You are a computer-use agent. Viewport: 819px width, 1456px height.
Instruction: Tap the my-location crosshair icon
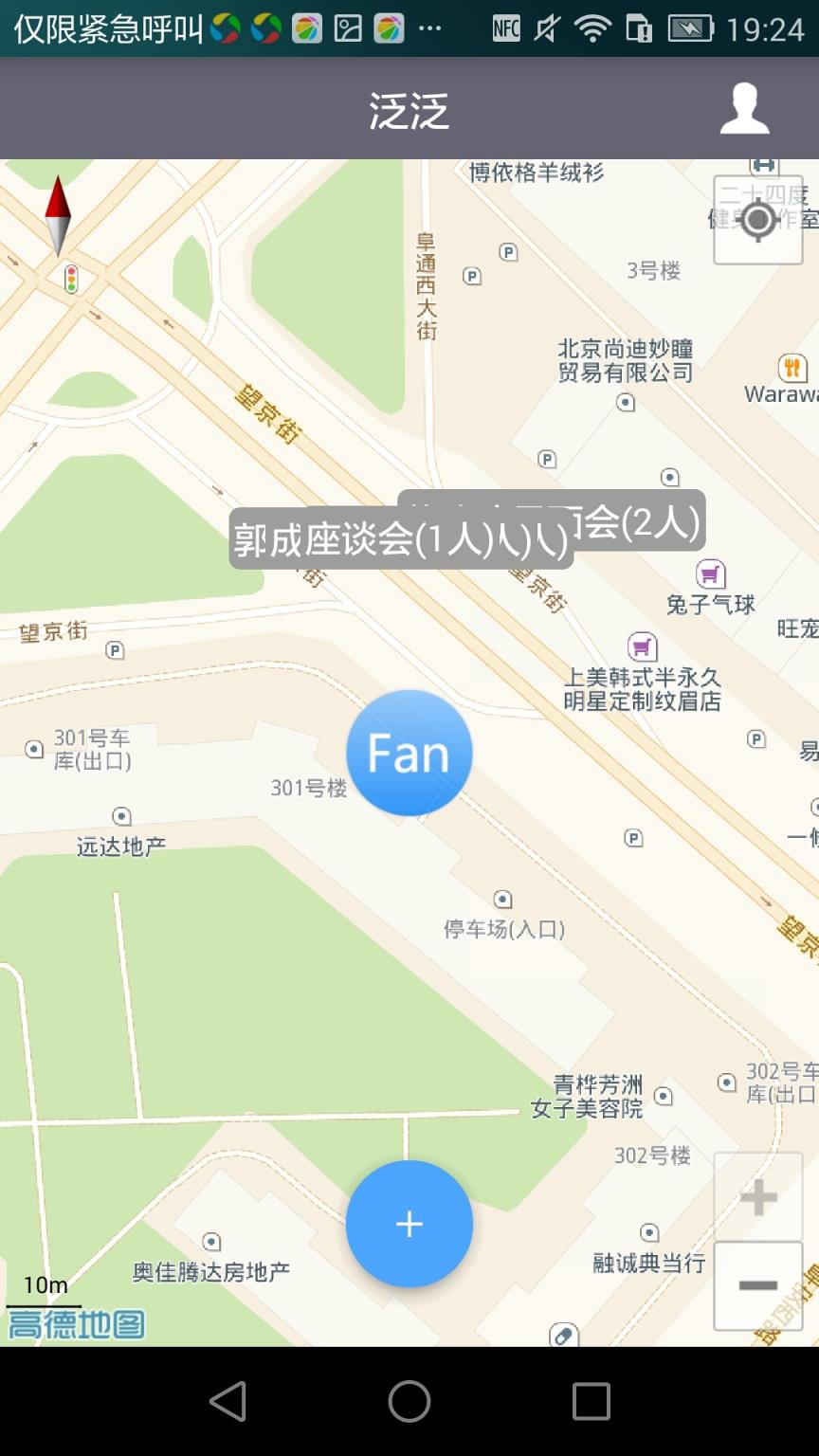pyautogui.click(x=756, y=221)
